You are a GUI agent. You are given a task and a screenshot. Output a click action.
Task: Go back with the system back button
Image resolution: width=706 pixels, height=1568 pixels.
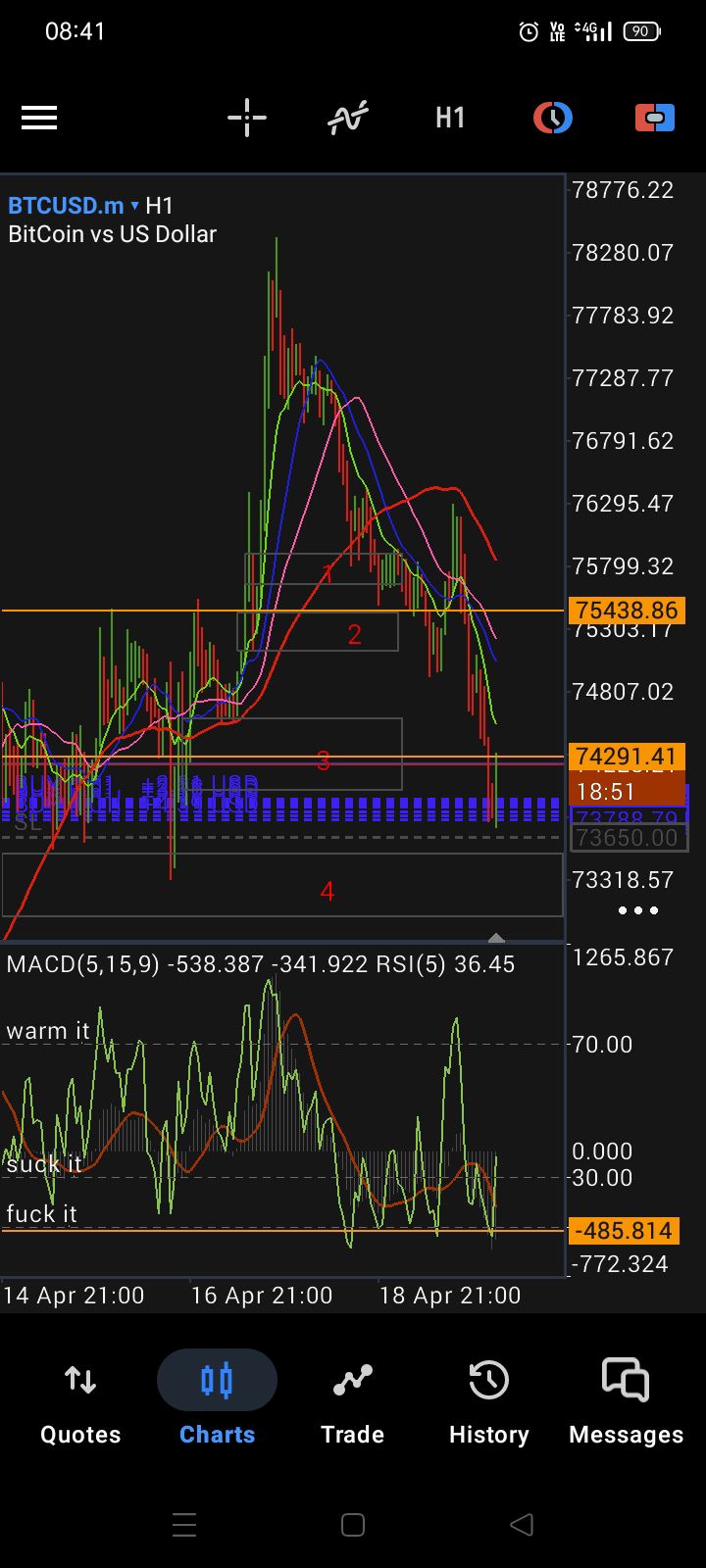pos(522,1524)
